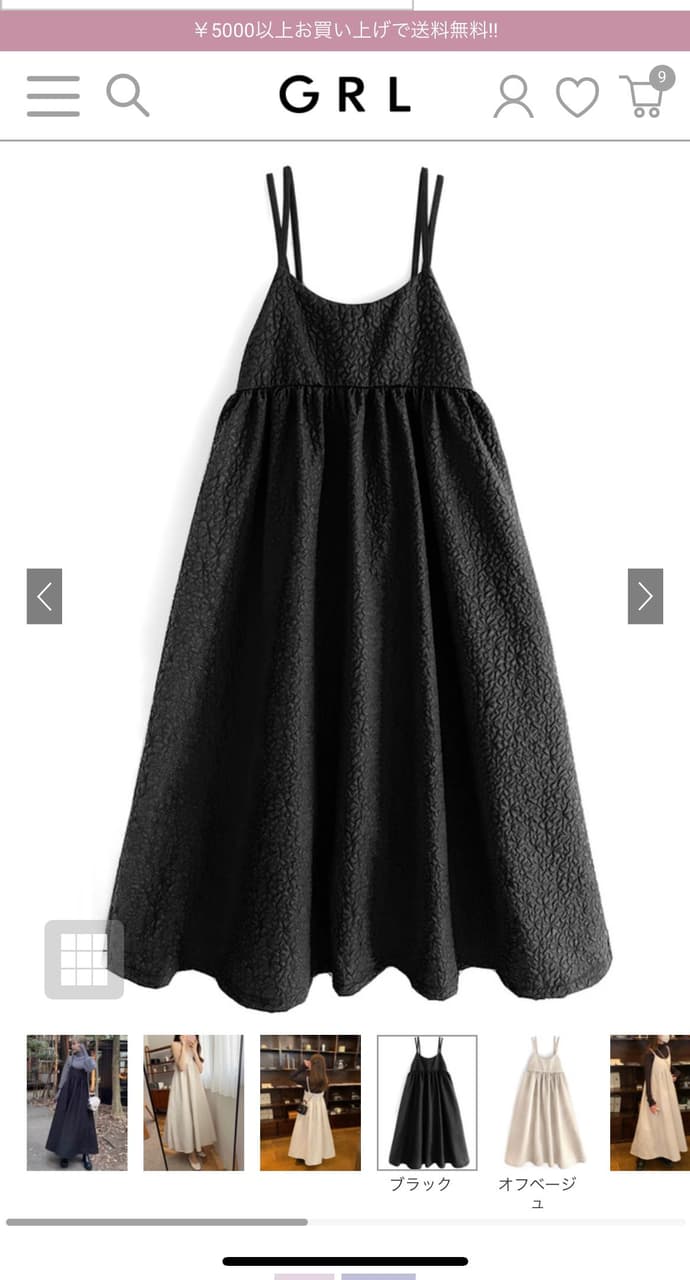Open the image grid view
The width and height of the screenshot is (690, 1280).
[x=84, y=959]
